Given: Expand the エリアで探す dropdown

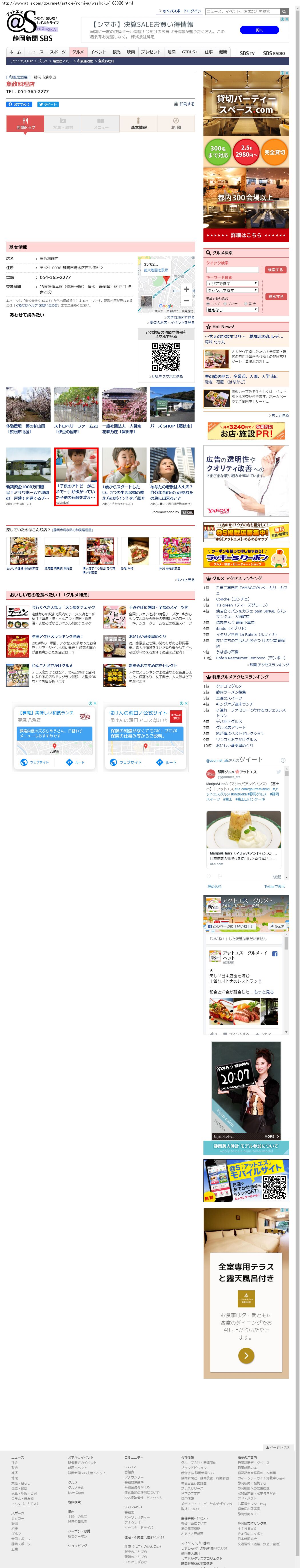Looking at the screenshot, I should [x=232, y=284].
